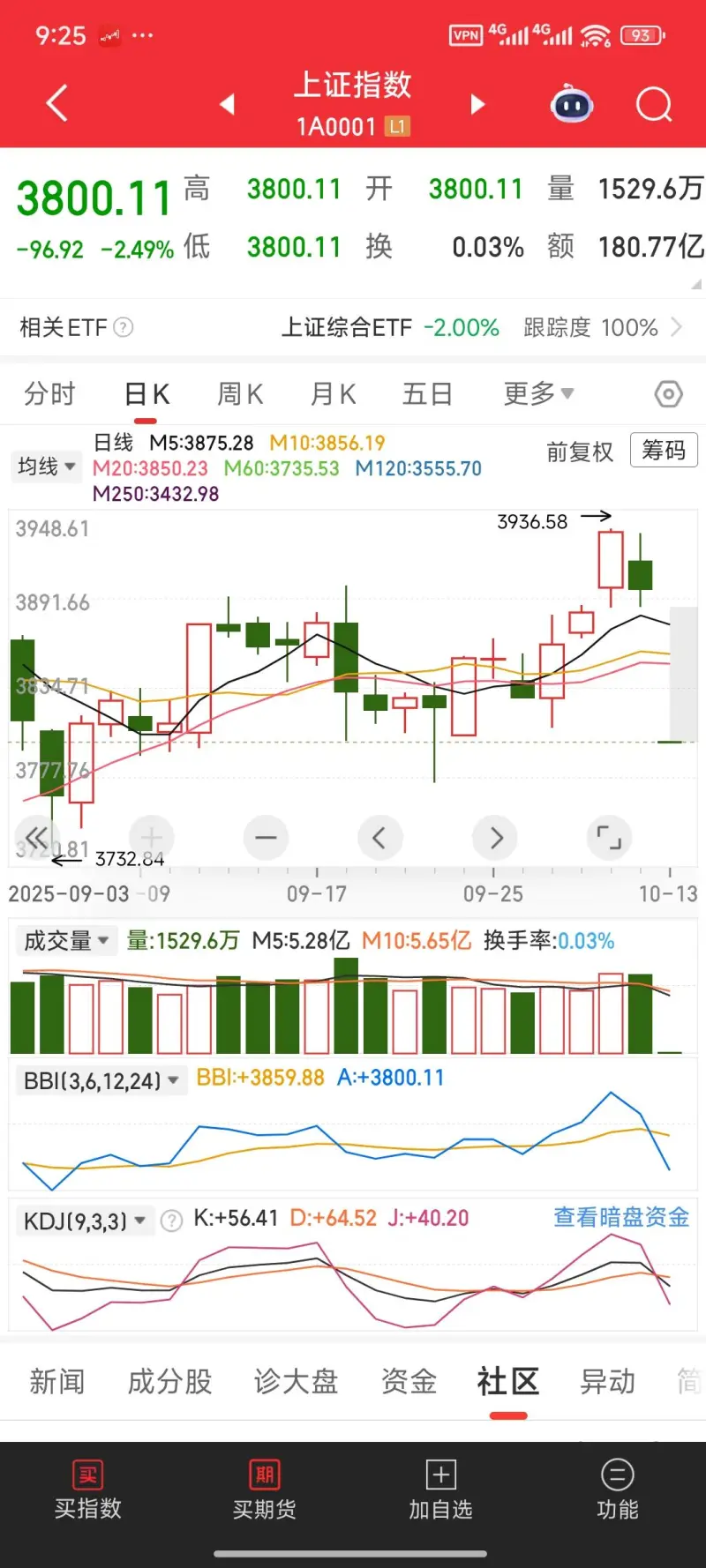Select the 月K chart tab

[333, 393]
